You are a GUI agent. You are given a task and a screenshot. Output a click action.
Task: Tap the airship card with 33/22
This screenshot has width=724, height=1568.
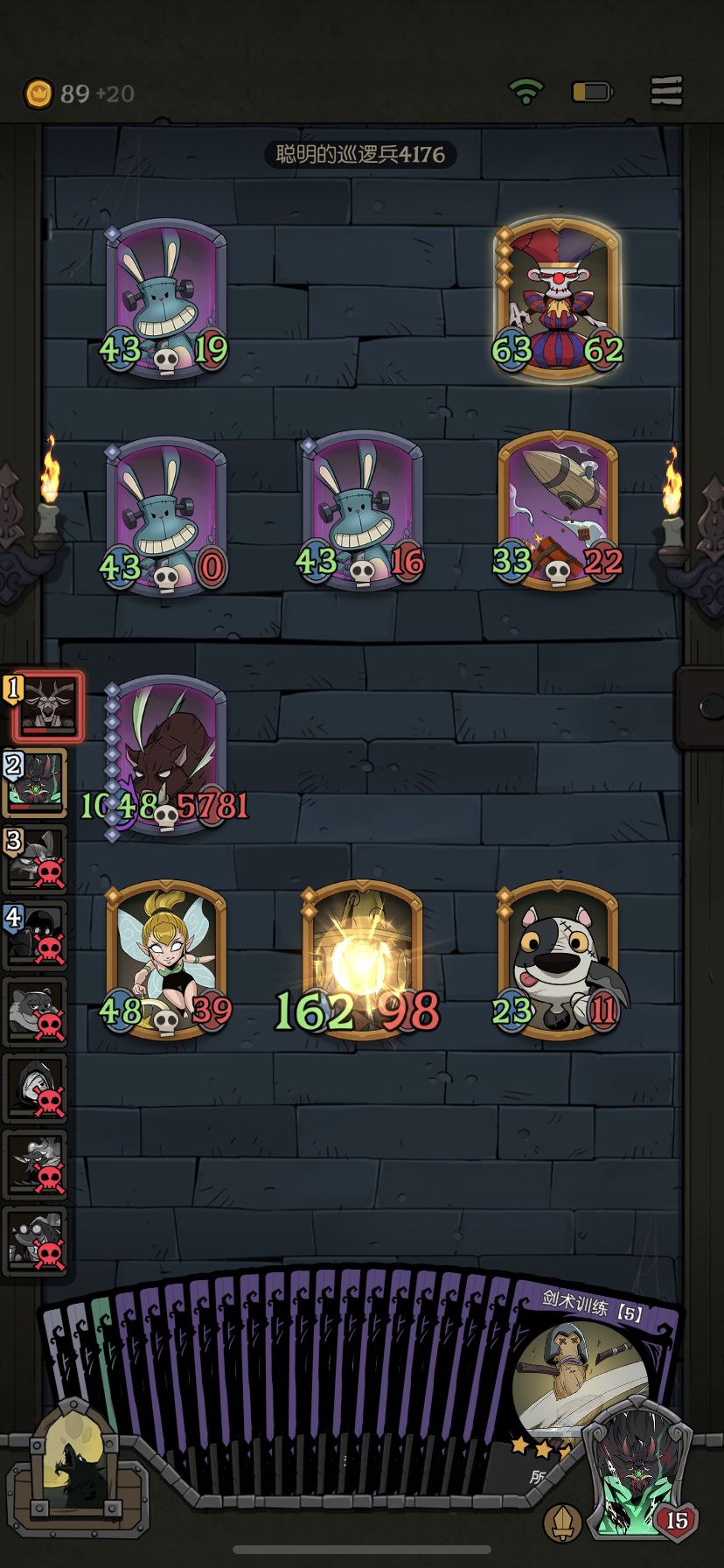tap(558, 512)
